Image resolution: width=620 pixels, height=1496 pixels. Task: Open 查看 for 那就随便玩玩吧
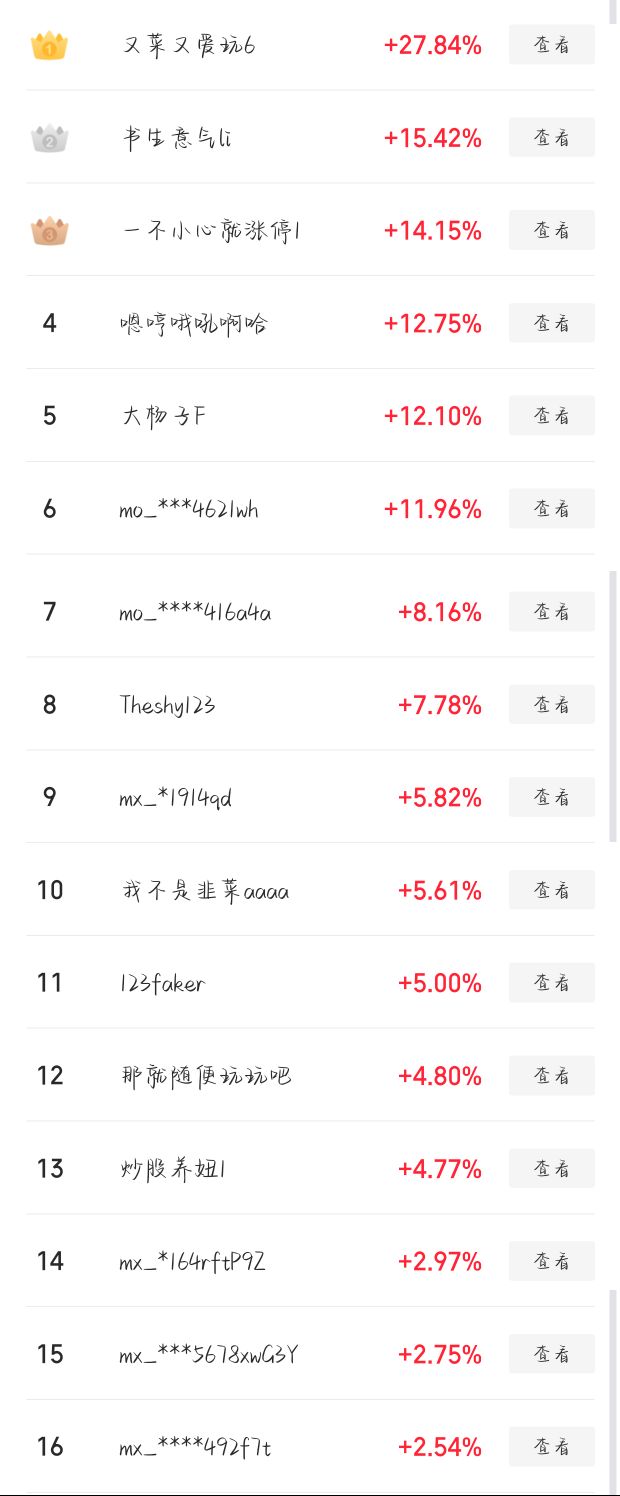coord(551,1075)
